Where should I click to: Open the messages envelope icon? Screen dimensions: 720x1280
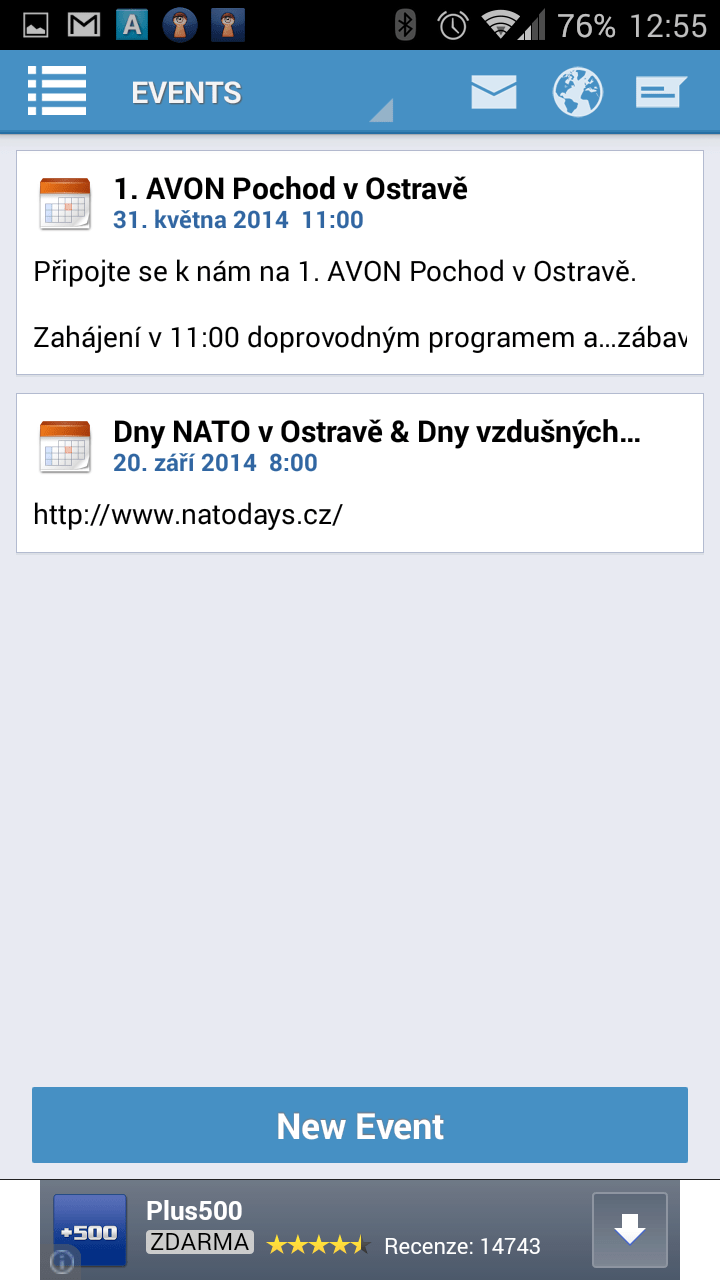[494, 93]
